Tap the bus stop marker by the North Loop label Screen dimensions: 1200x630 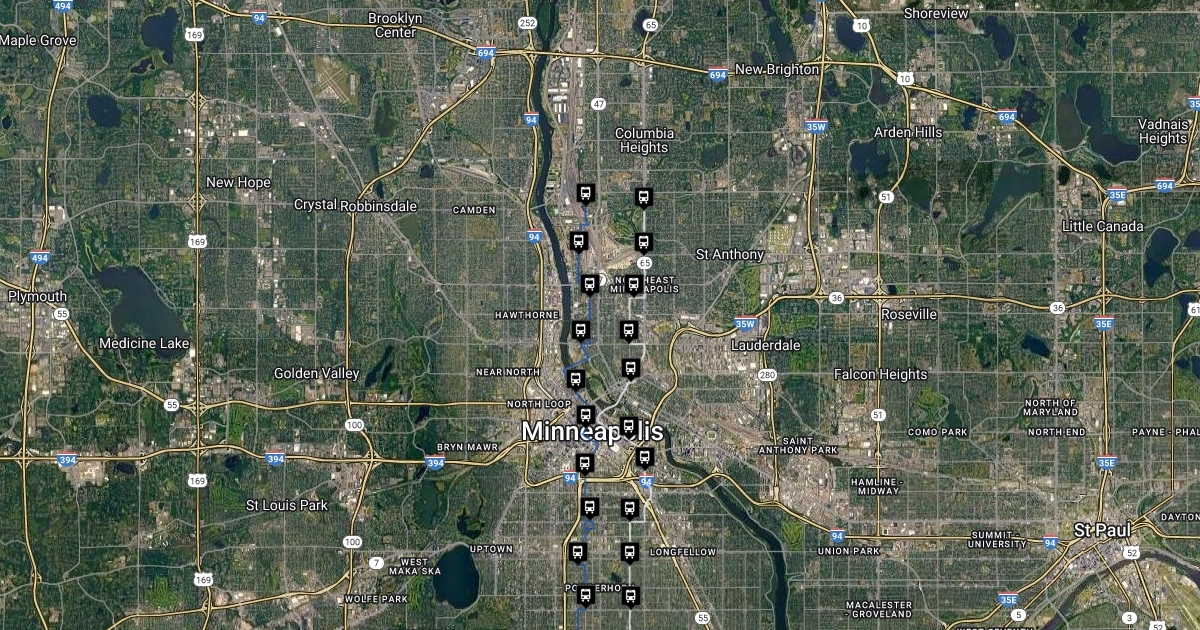(x=586, y=414)
